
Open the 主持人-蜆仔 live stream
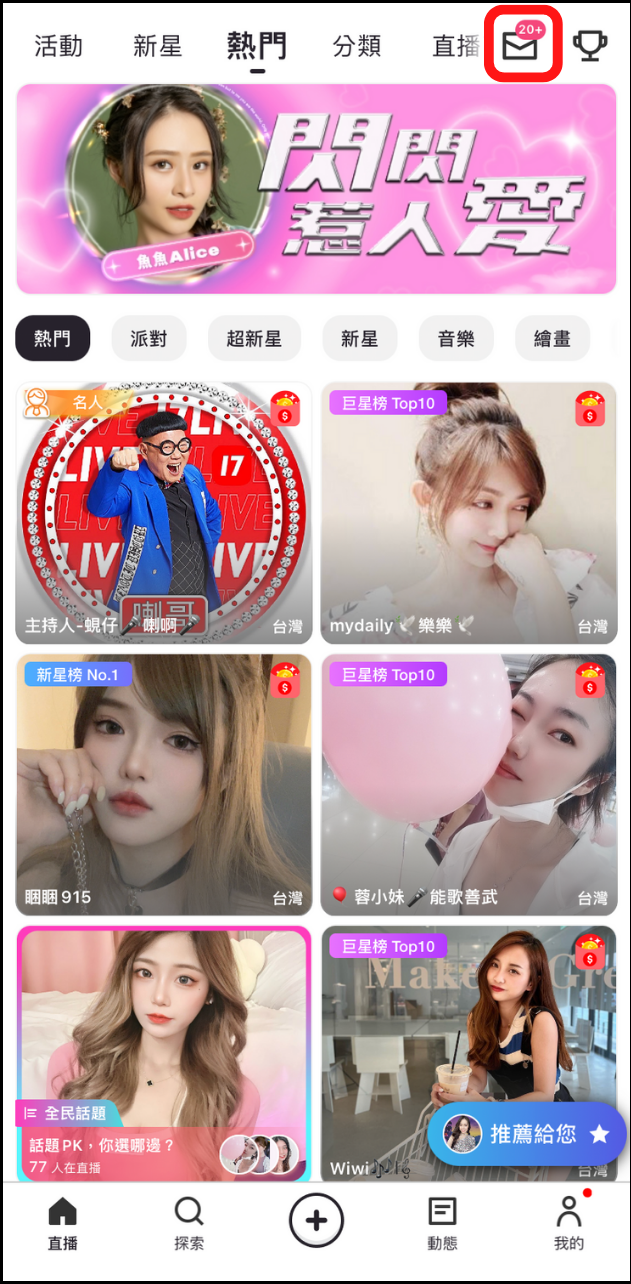(164, 512)
